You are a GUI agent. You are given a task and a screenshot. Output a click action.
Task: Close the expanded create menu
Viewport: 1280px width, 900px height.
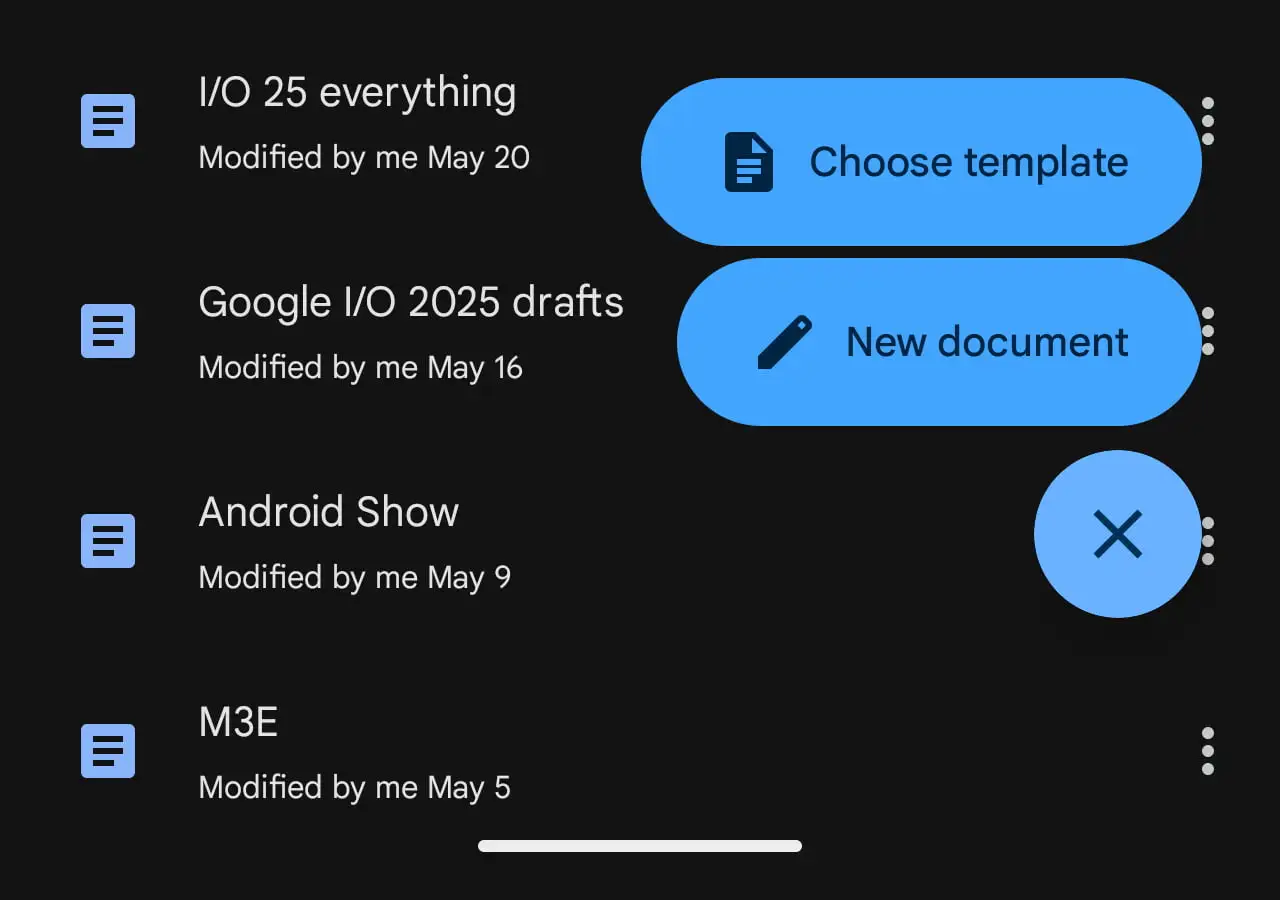tap(1117, 534)
